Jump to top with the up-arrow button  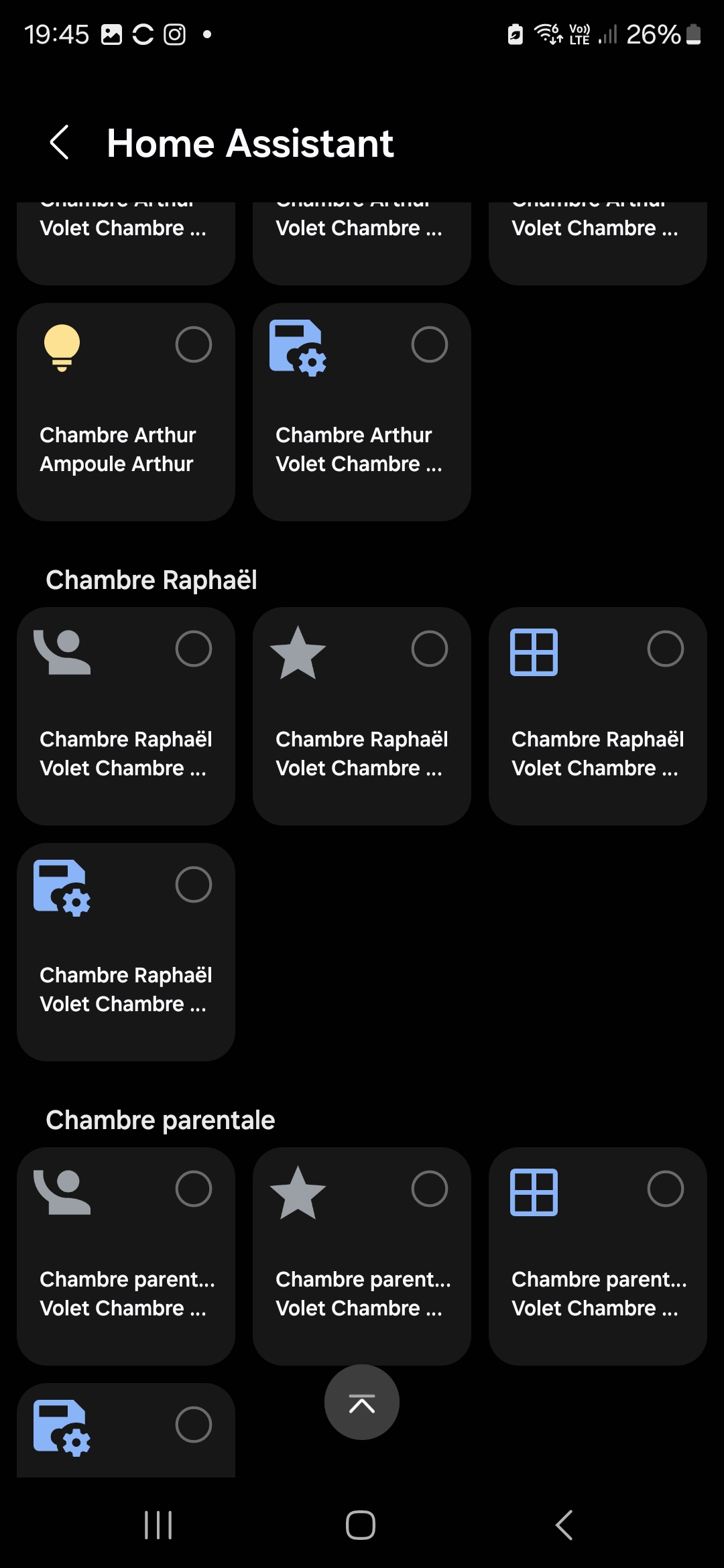tap(362, 1402)
